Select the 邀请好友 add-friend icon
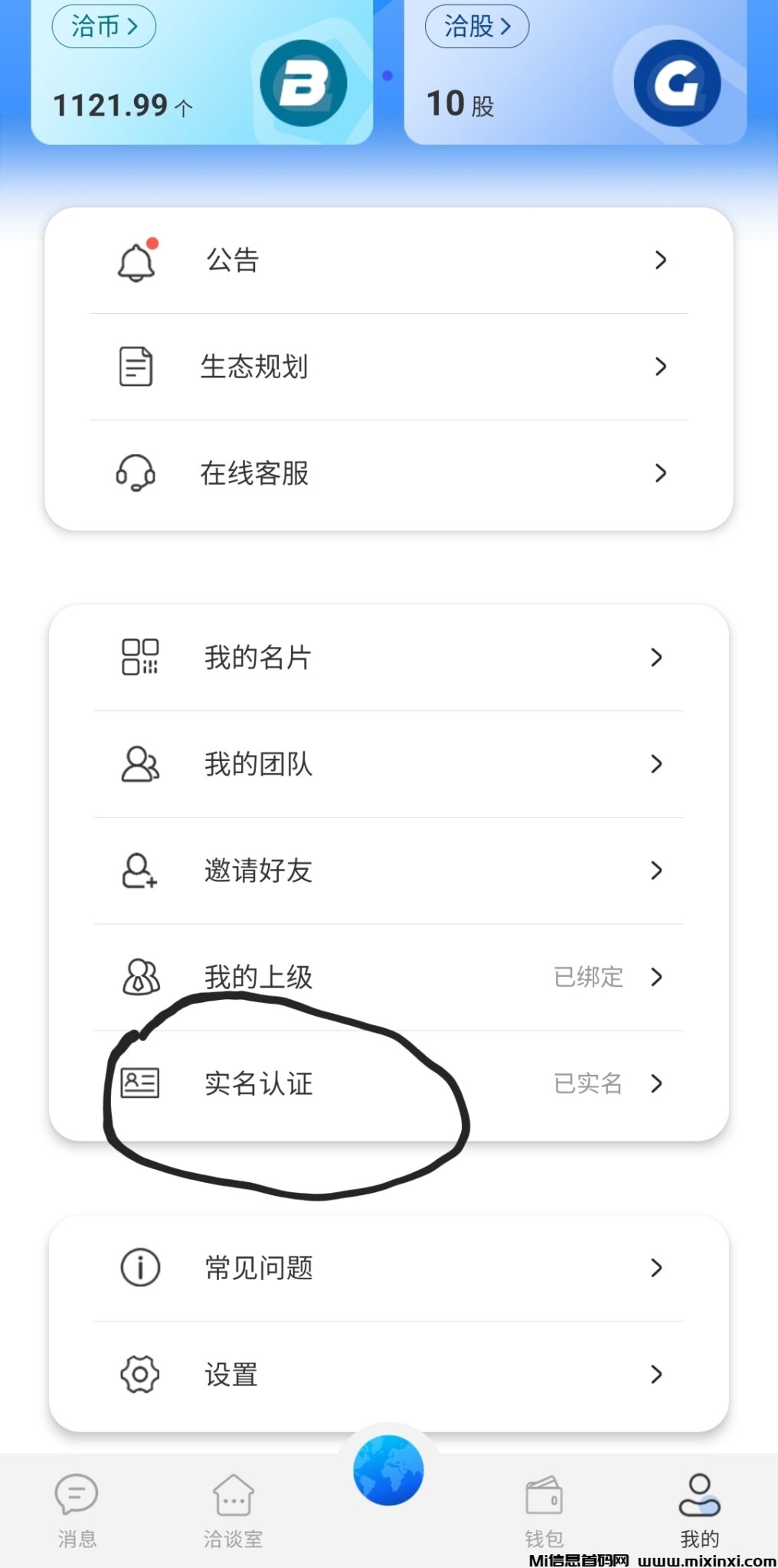The width and height of the screenshot is (778, 1568). (138, 871)
